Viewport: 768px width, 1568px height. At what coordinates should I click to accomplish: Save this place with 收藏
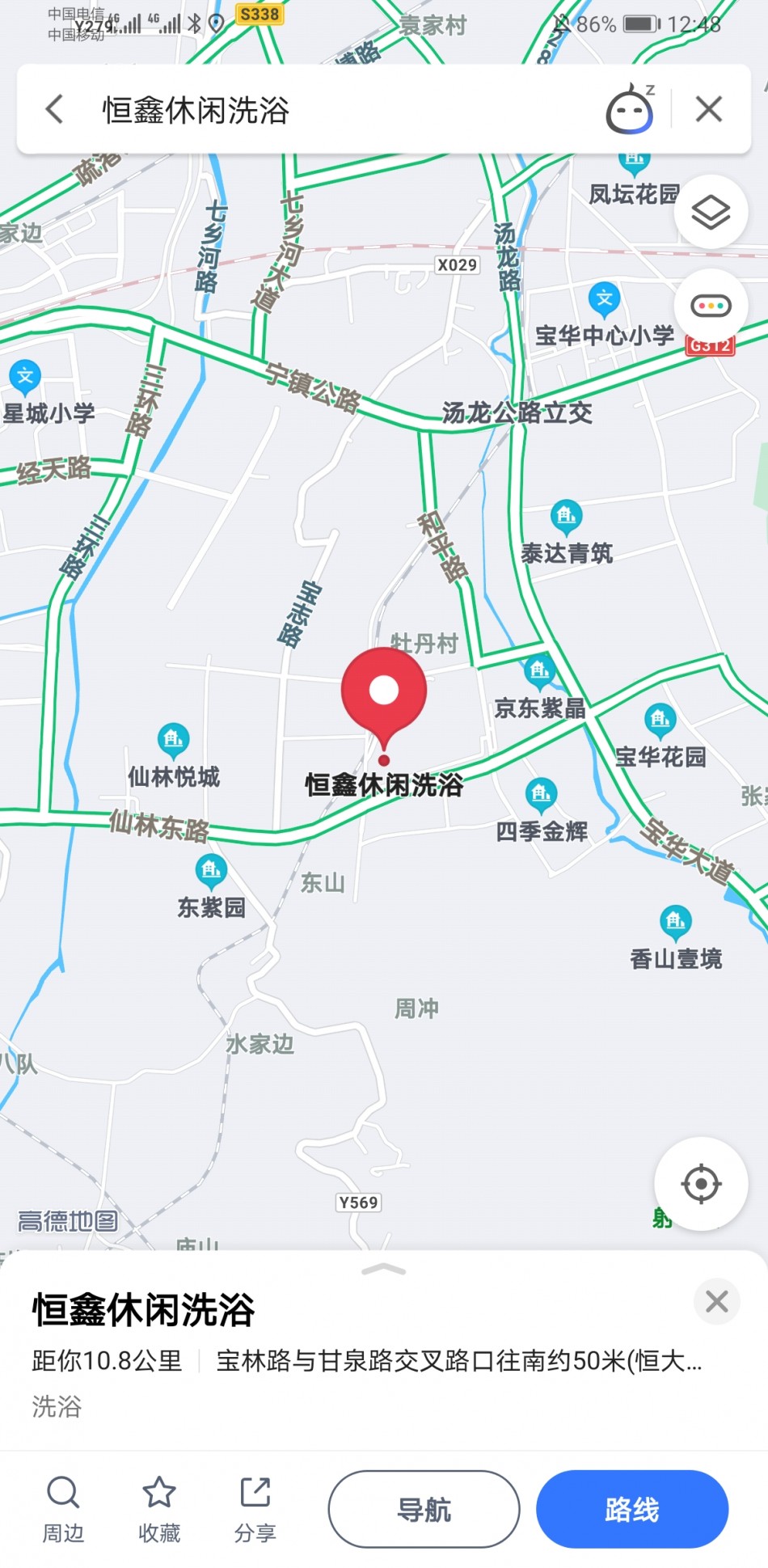[159, 1509]
